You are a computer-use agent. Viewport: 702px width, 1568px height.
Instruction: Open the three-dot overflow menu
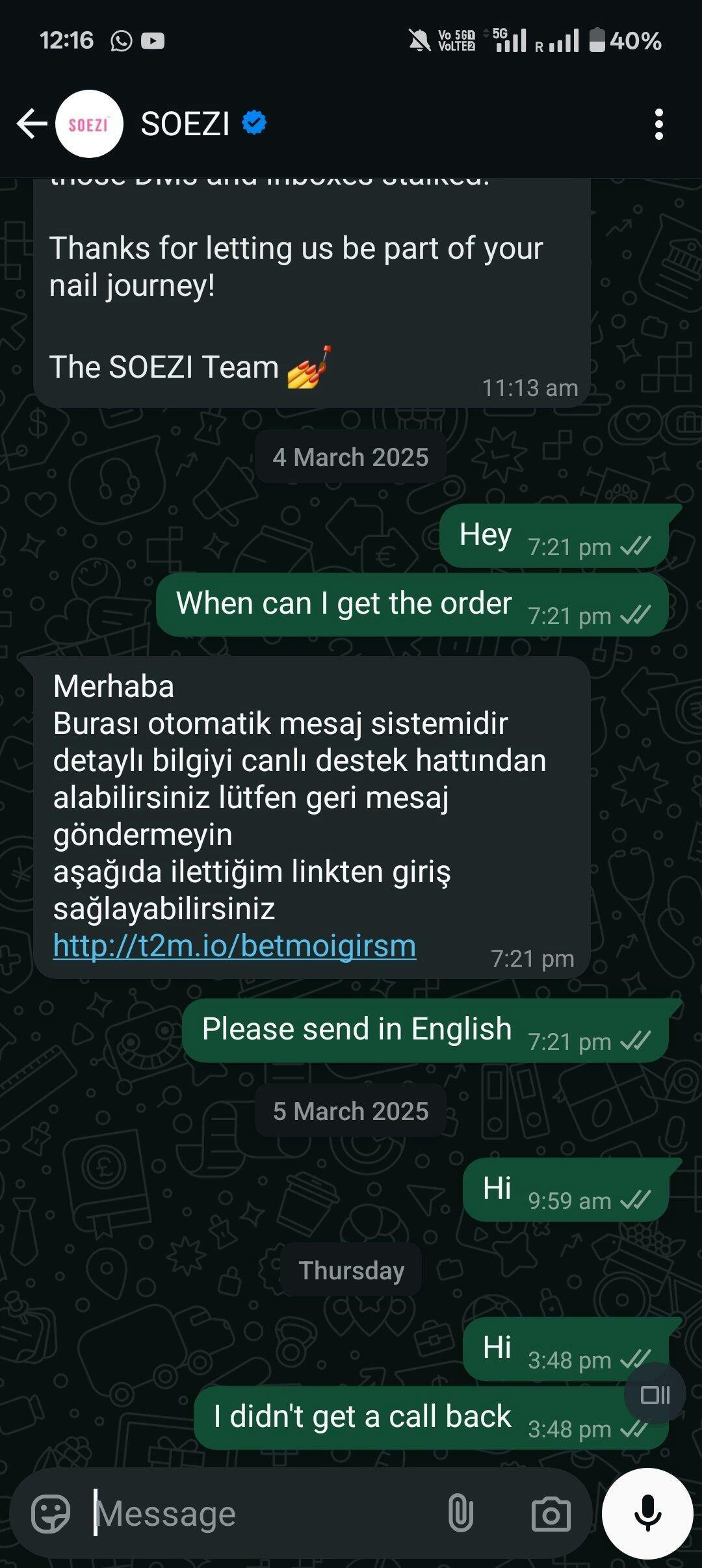(x=658, y=124)
